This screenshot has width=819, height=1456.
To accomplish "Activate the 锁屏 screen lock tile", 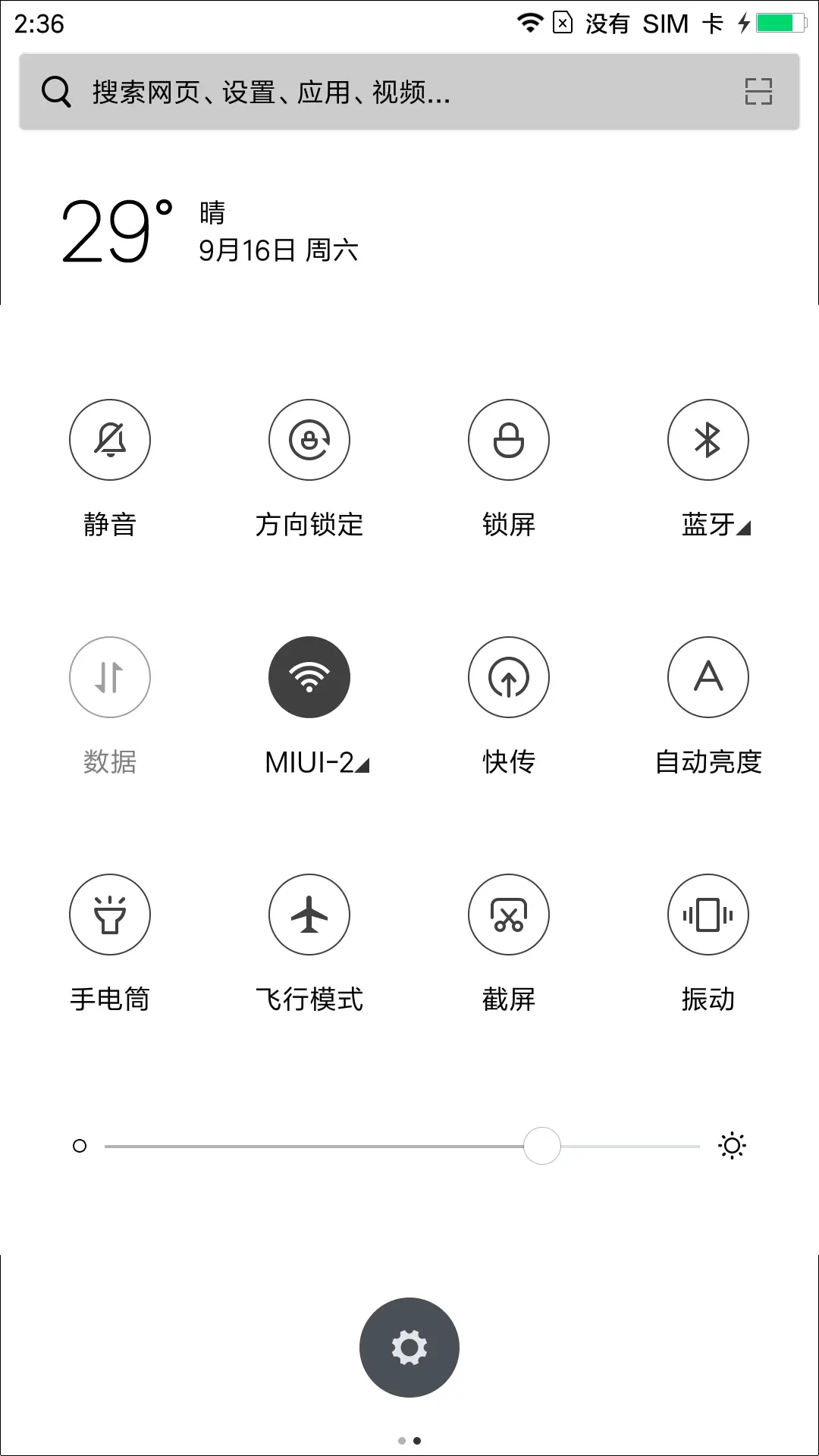I will 508,440.
